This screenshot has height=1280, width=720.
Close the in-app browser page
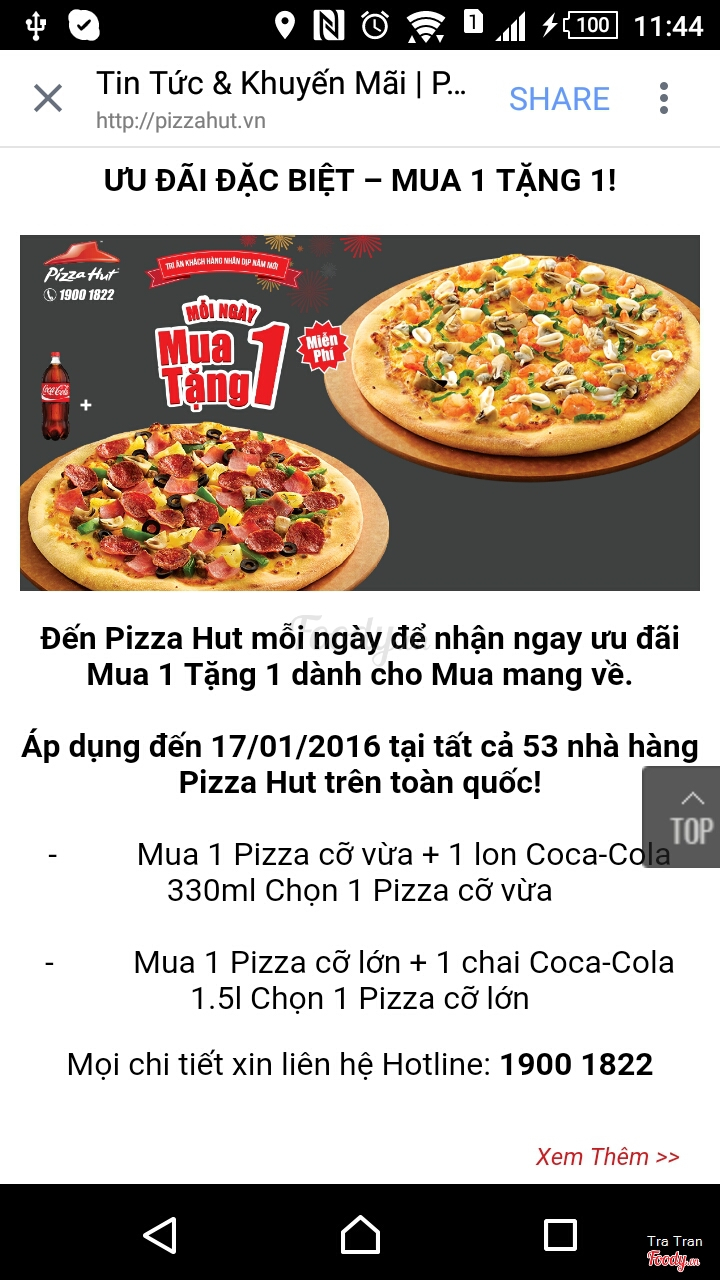coord(48,98)
